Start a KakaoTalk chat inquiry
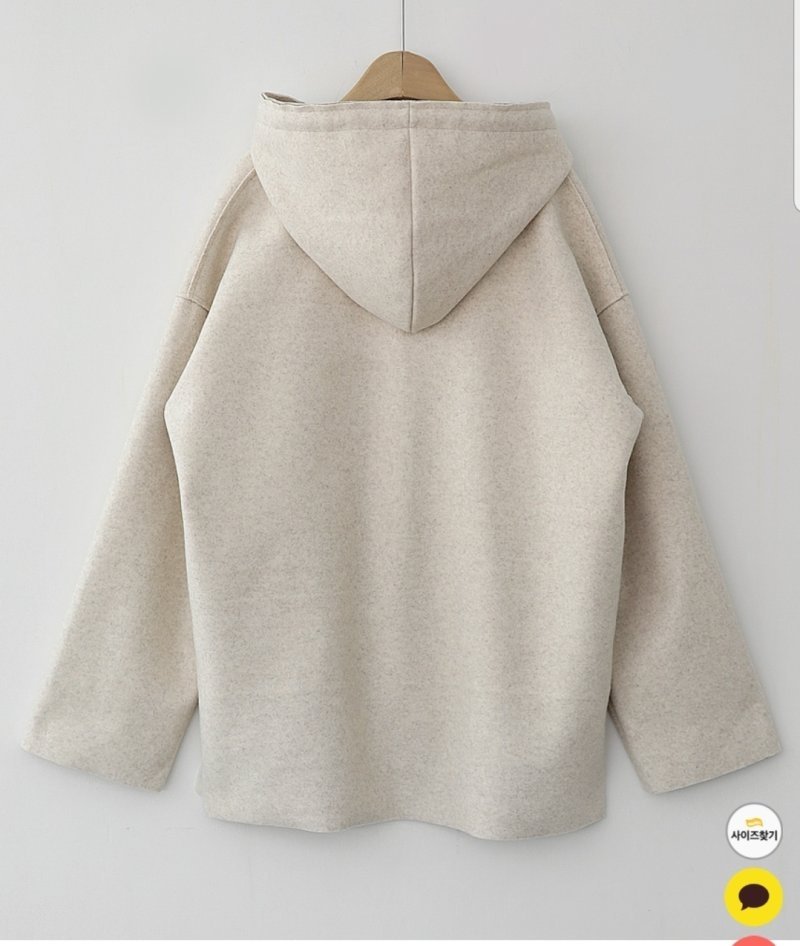Screen dimensions: 800x946 (753, 897)
